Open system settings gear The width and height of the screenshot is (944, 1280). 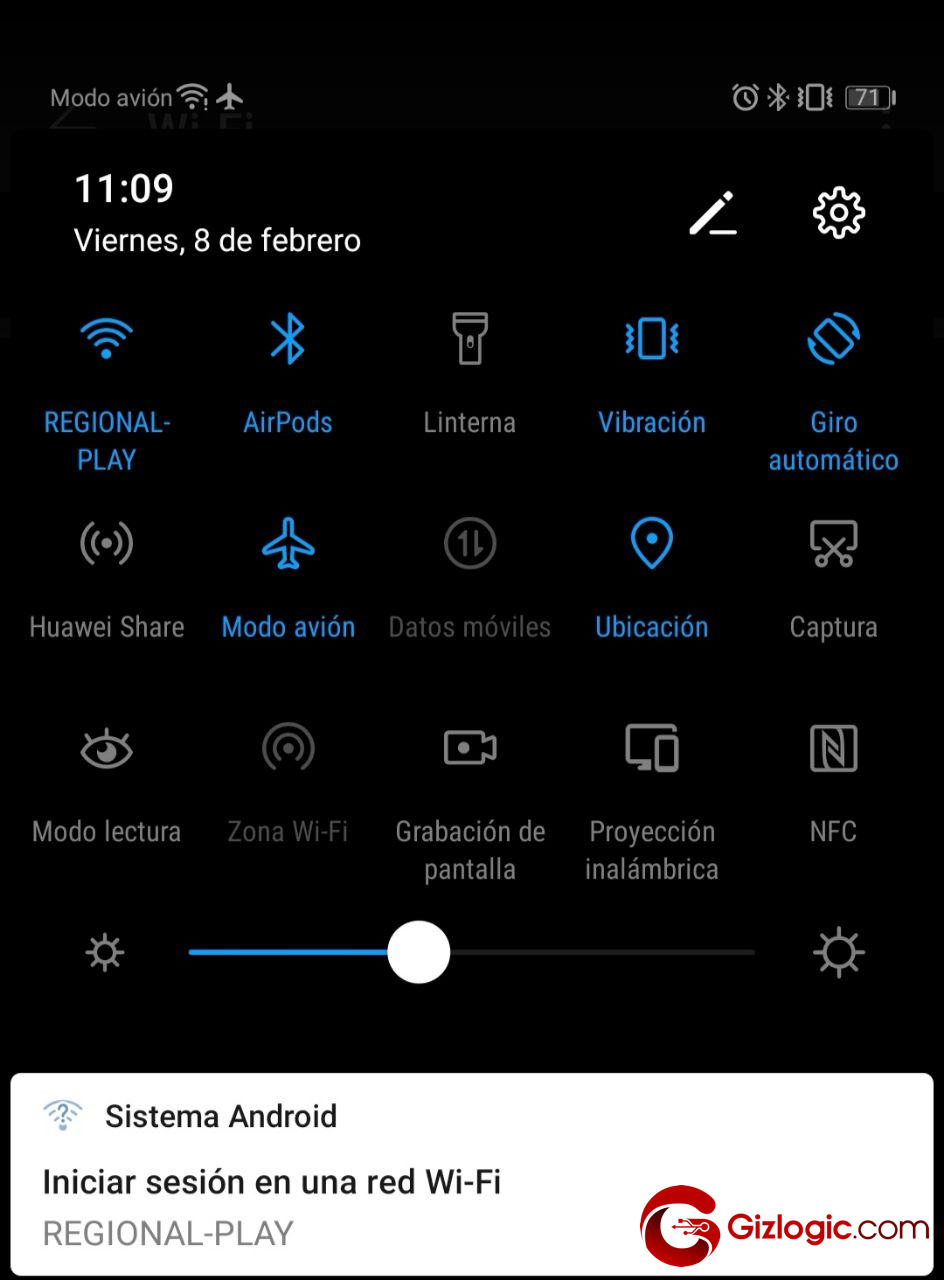point(838,213)
